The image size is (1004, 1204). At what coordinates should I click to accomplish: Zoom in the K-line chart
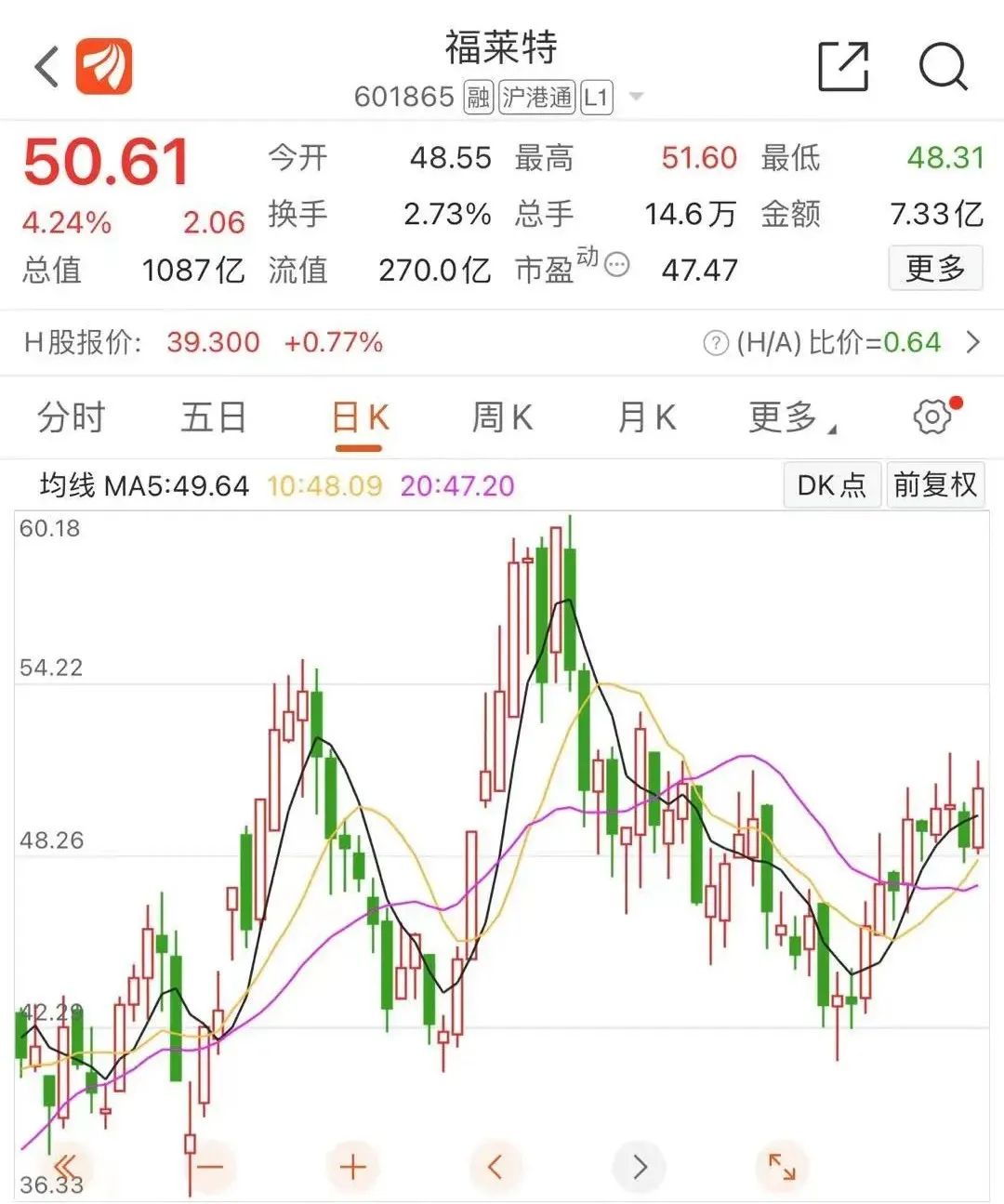352,1167
